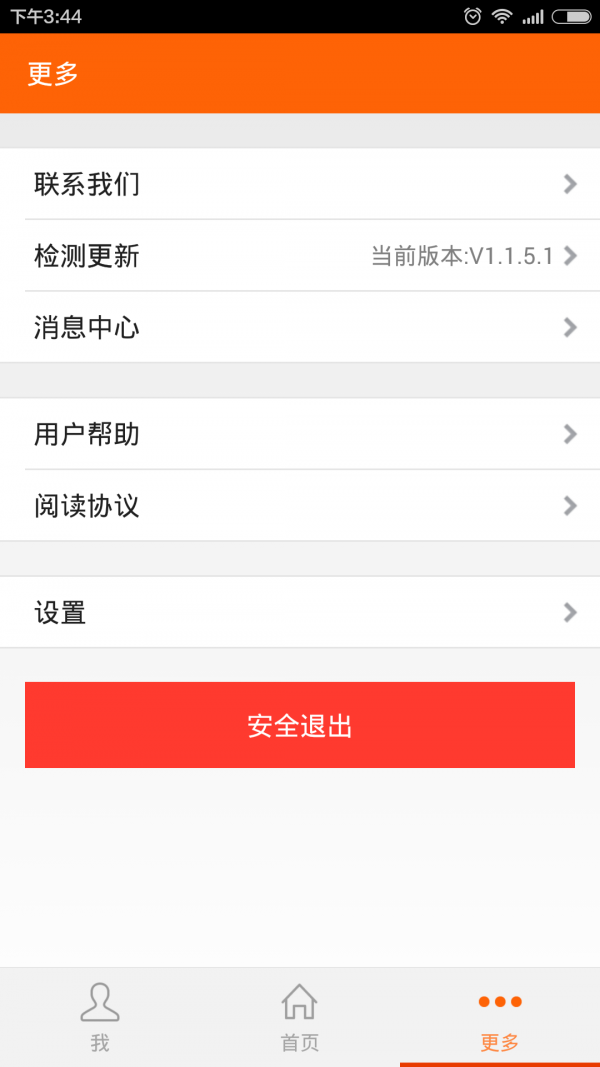Image resolution: width=600 pixels, height=1067 pixels.
Task: Switch to the 首页 home tab
Action: coord(300,1017)
